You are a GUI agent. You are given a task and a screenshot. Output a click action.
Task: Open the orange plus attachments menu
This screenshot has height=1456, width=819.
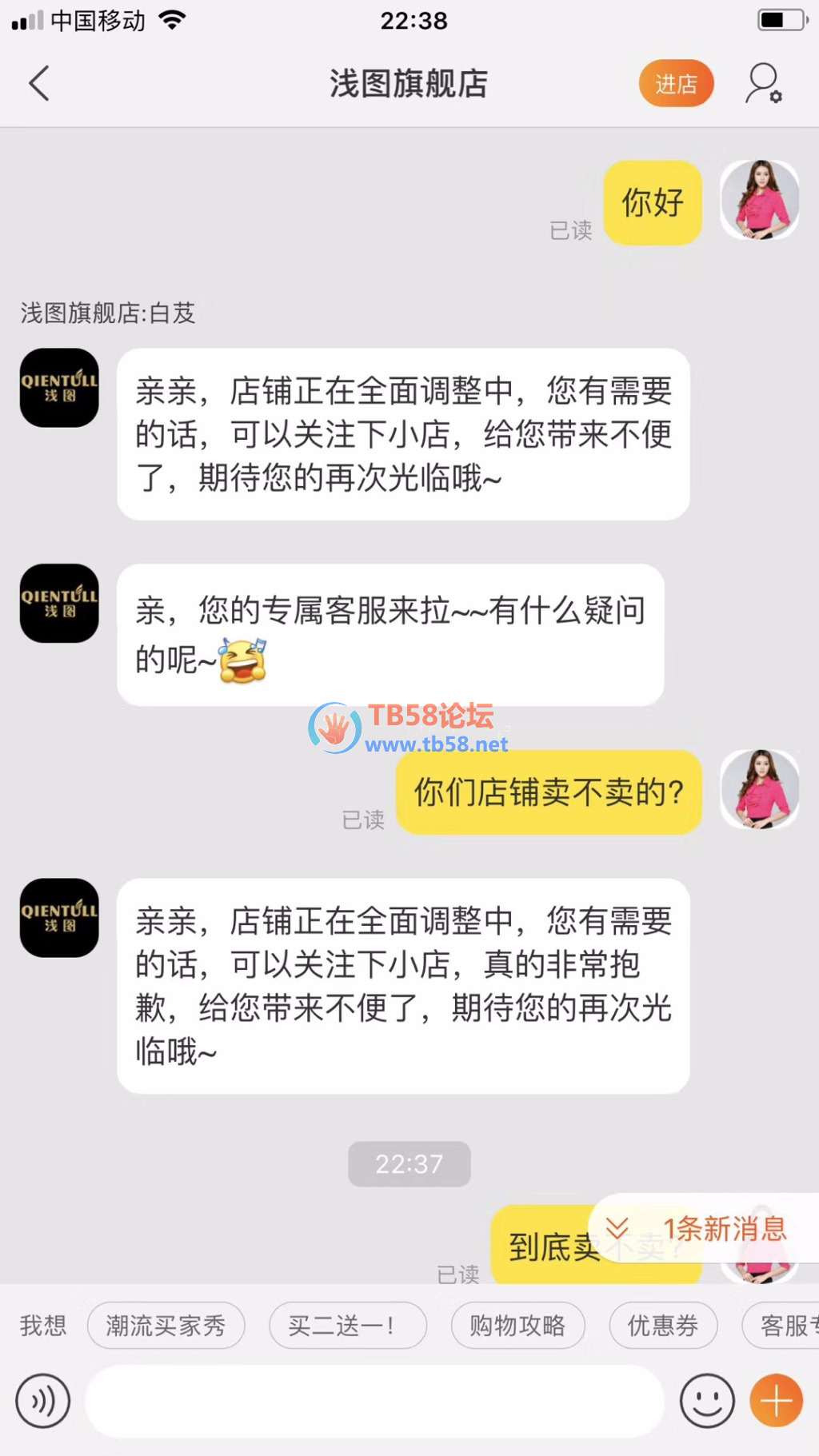[x=776, y=1401]
